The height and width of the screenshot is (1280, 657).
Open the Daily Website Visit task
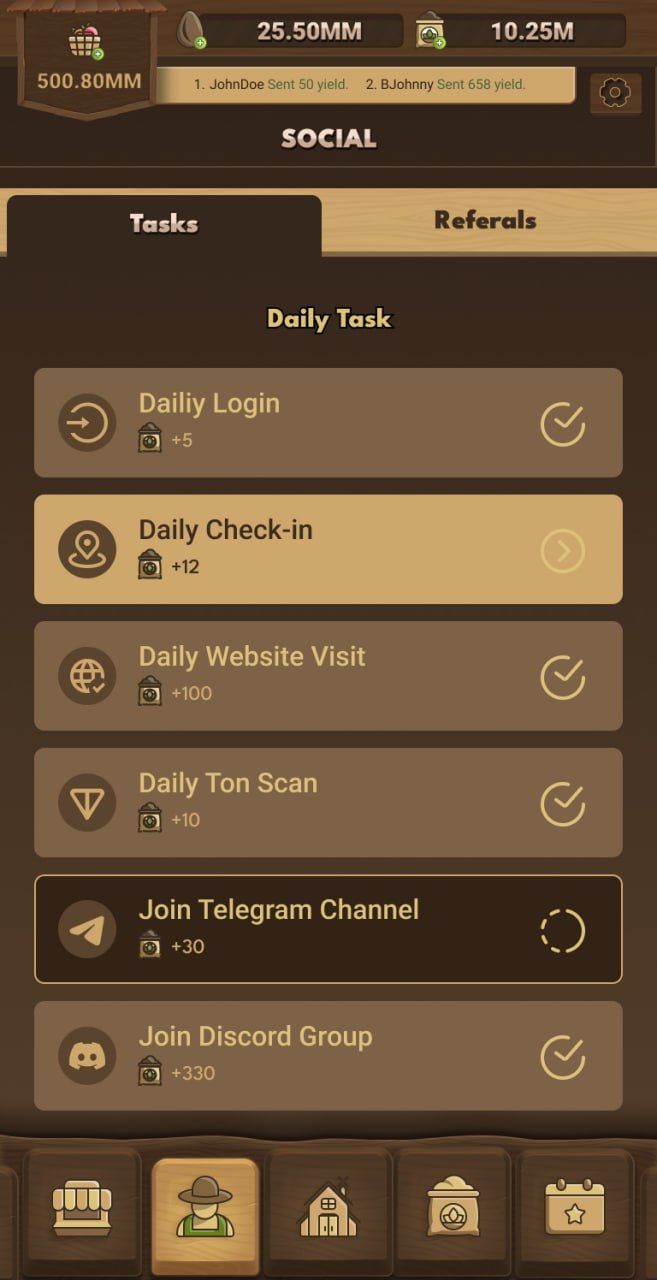coord(328,676)
